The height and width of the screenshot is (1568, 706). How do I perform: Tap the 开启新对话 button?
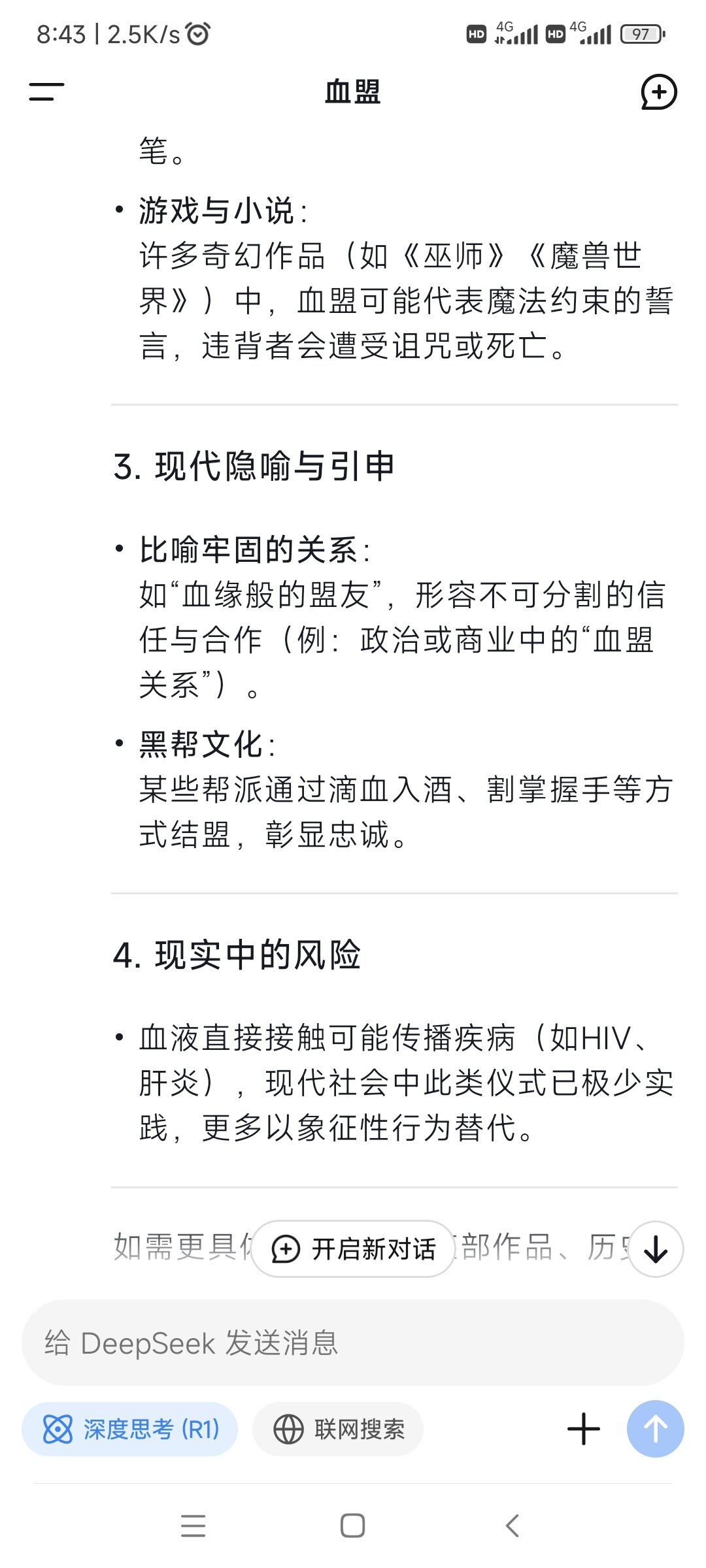pos(353,1249)
